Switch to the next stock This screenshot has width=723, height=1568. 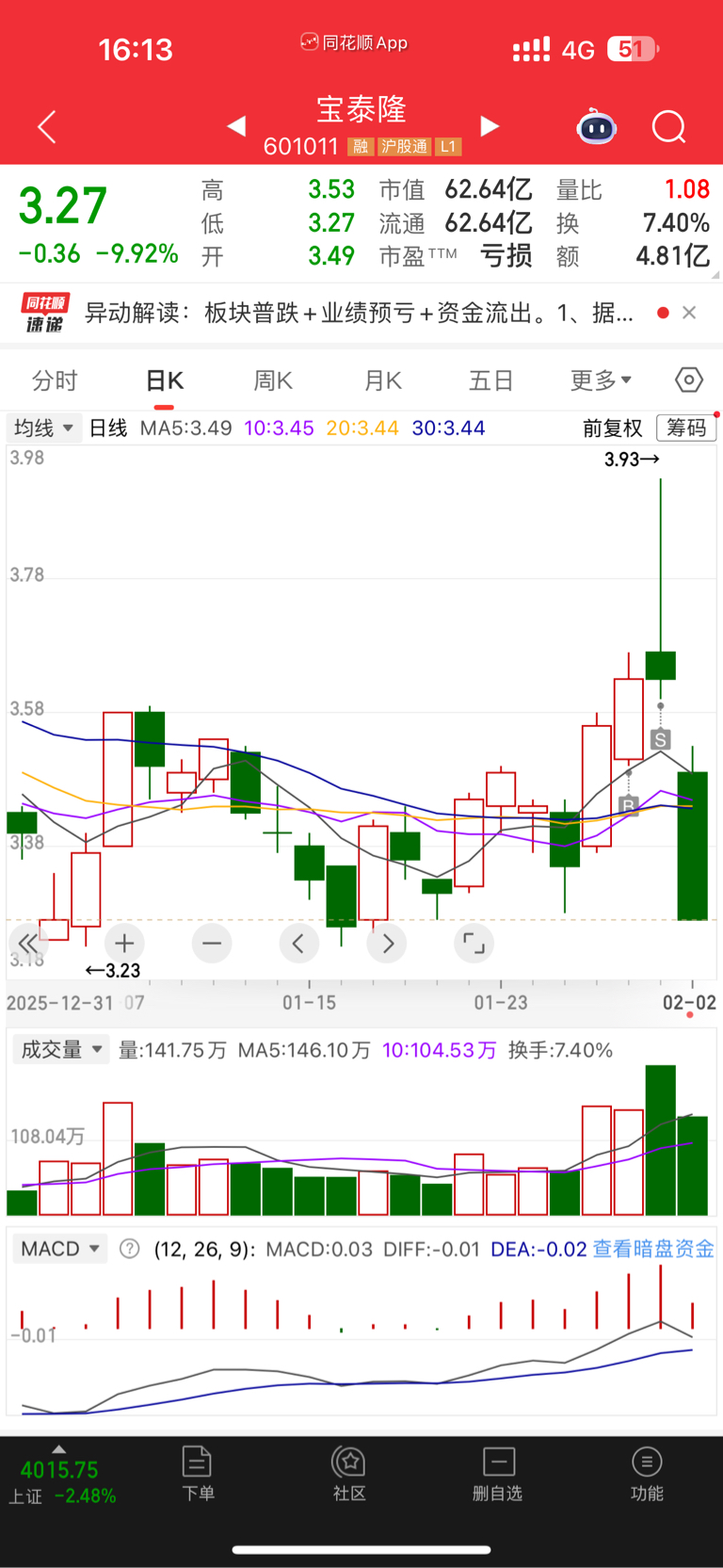pyautogui.click(x=489, y=126)
